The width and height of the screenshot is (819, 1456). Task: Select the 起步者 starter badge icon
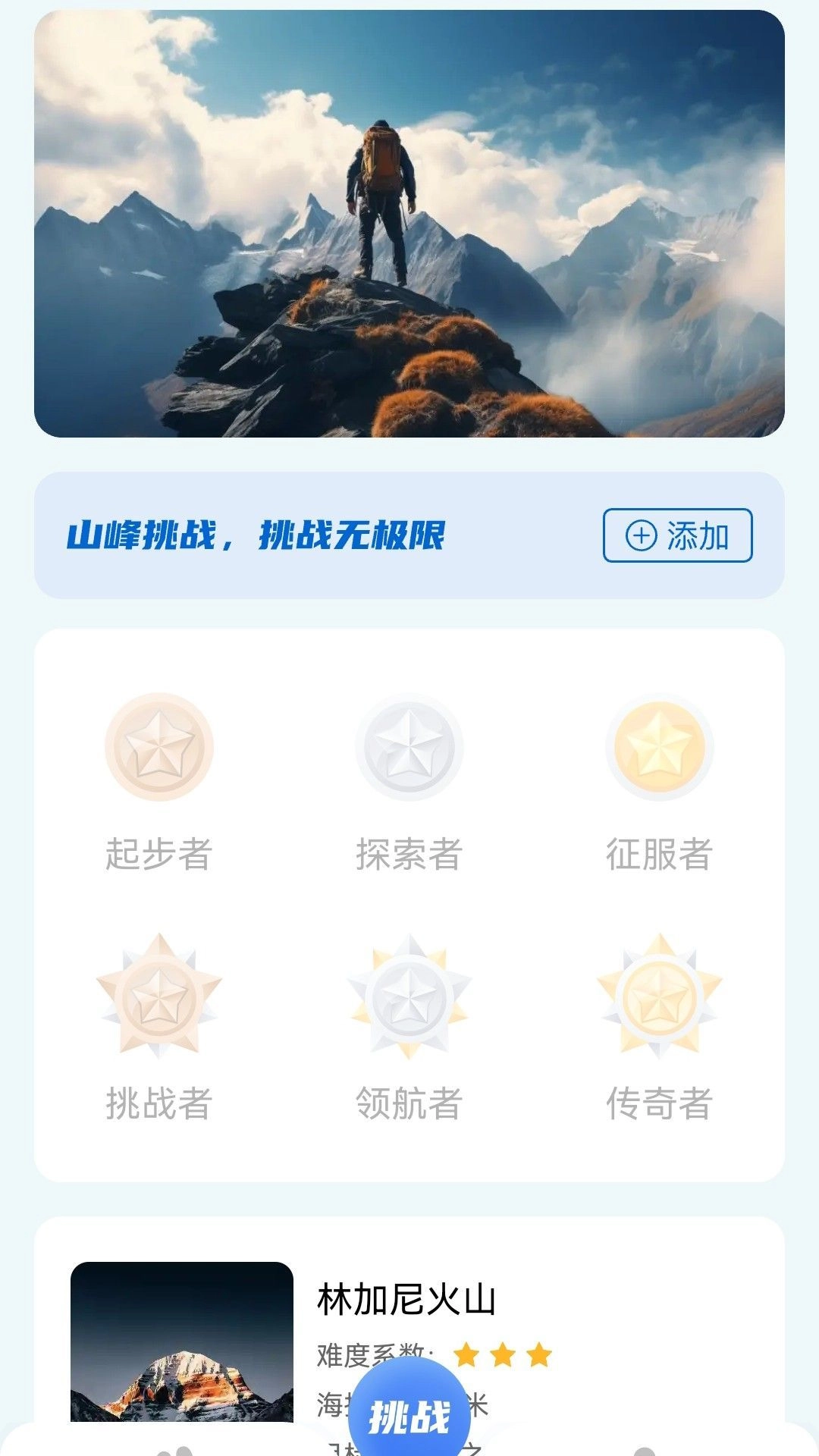159,747
